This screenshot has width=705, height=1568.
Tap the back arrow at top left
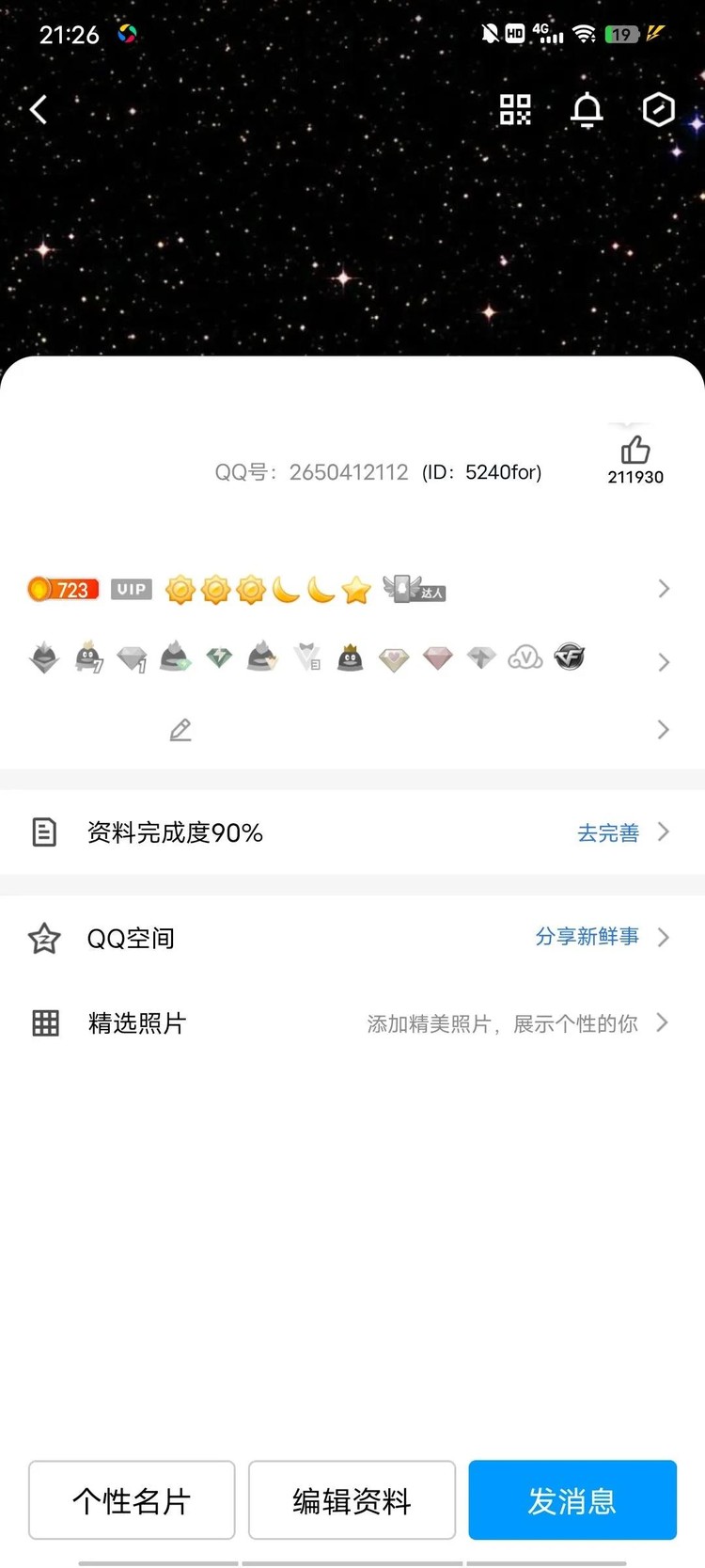(38, 109)
